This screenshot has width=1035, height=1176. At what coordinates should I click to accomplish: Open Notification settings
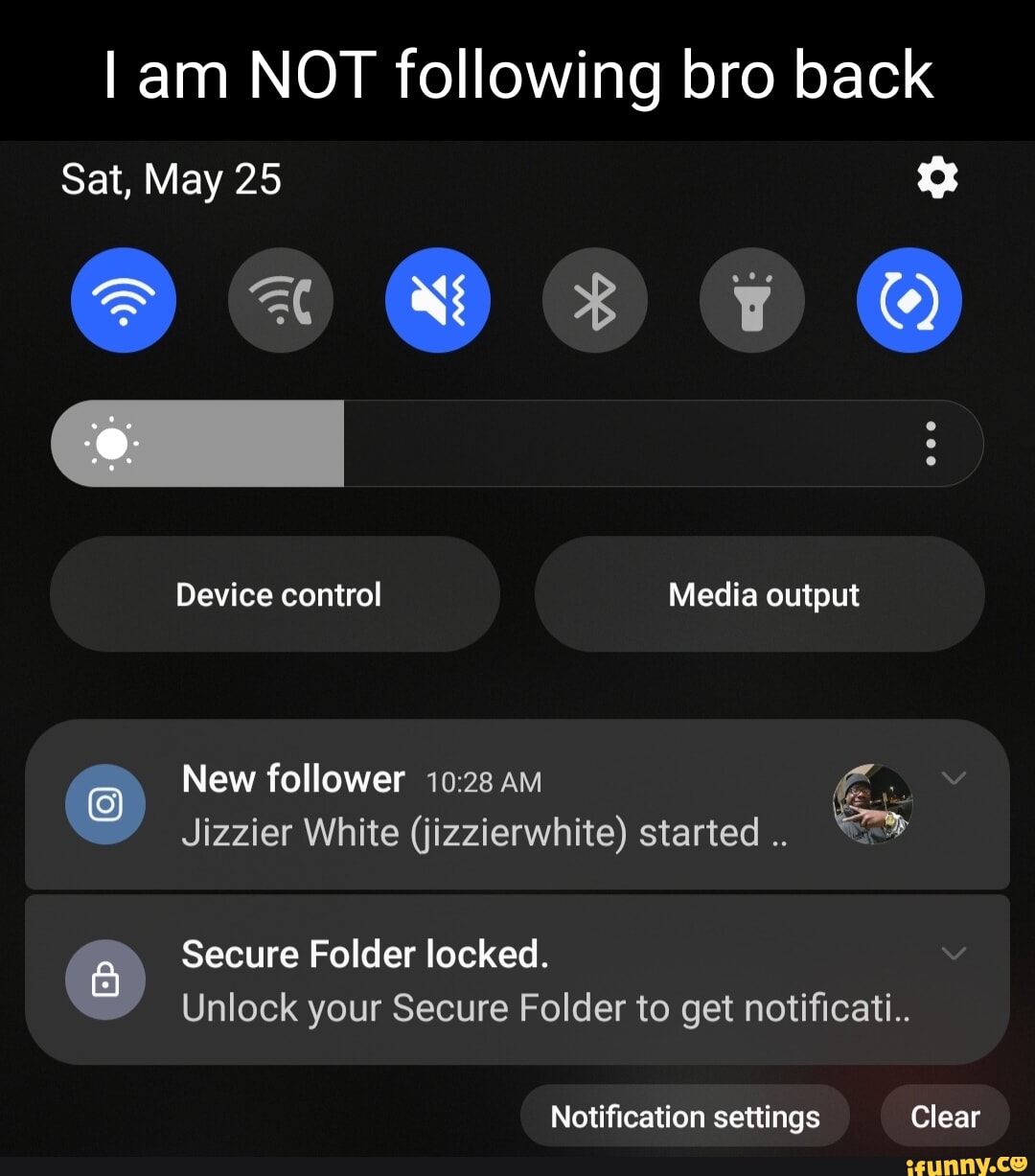(685, 1117)
